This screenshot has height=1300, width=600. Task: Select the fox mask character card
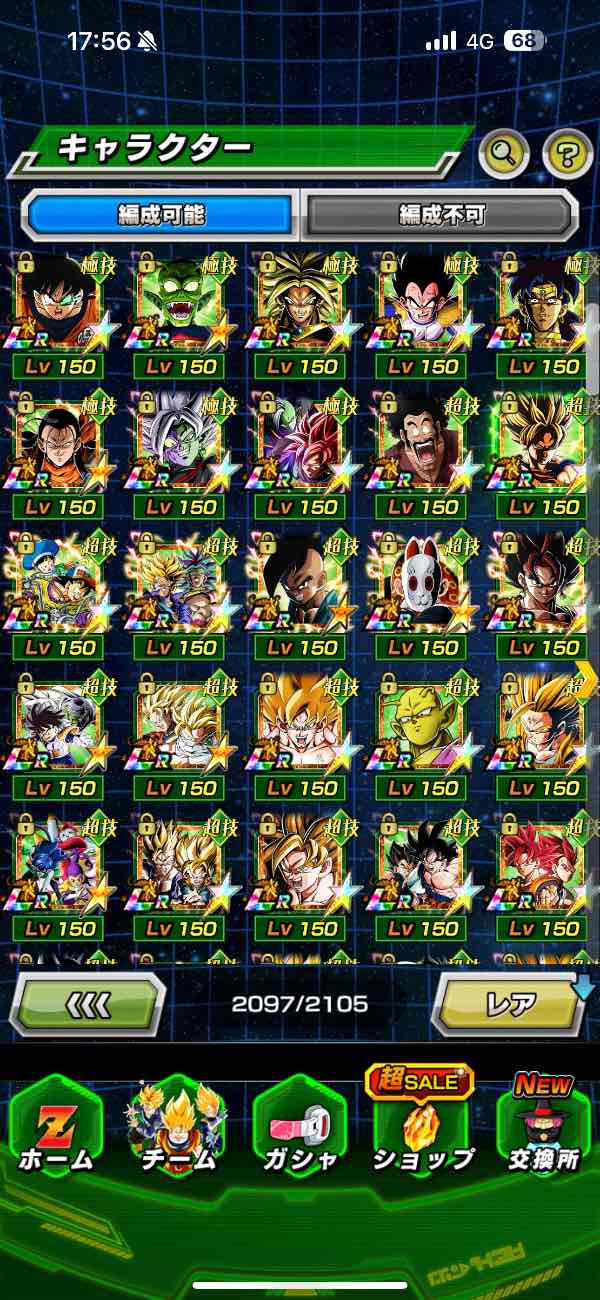pyautogui.click(x=421, y=582)
